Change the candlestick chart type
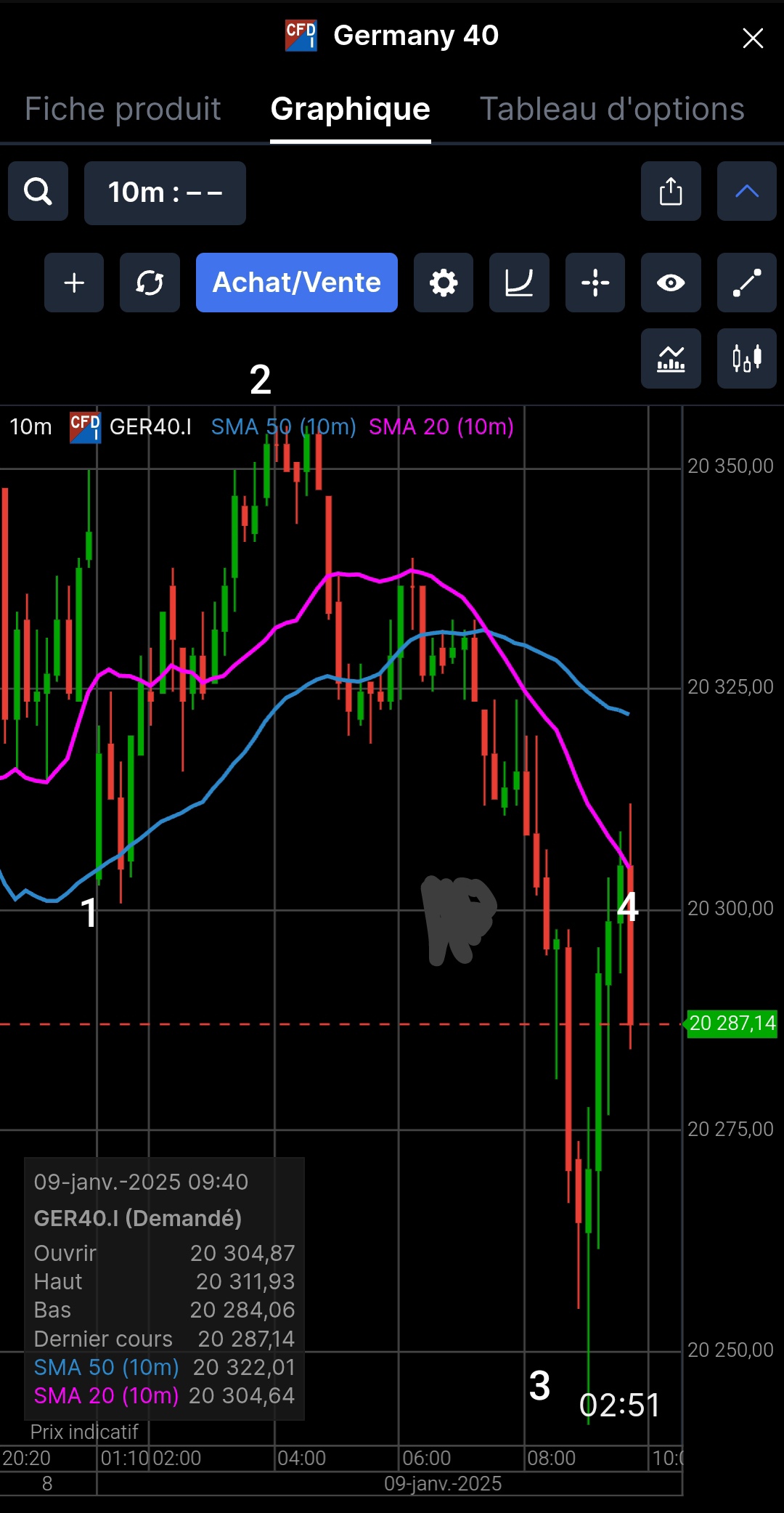784x1513 pixels. [746, 358]
